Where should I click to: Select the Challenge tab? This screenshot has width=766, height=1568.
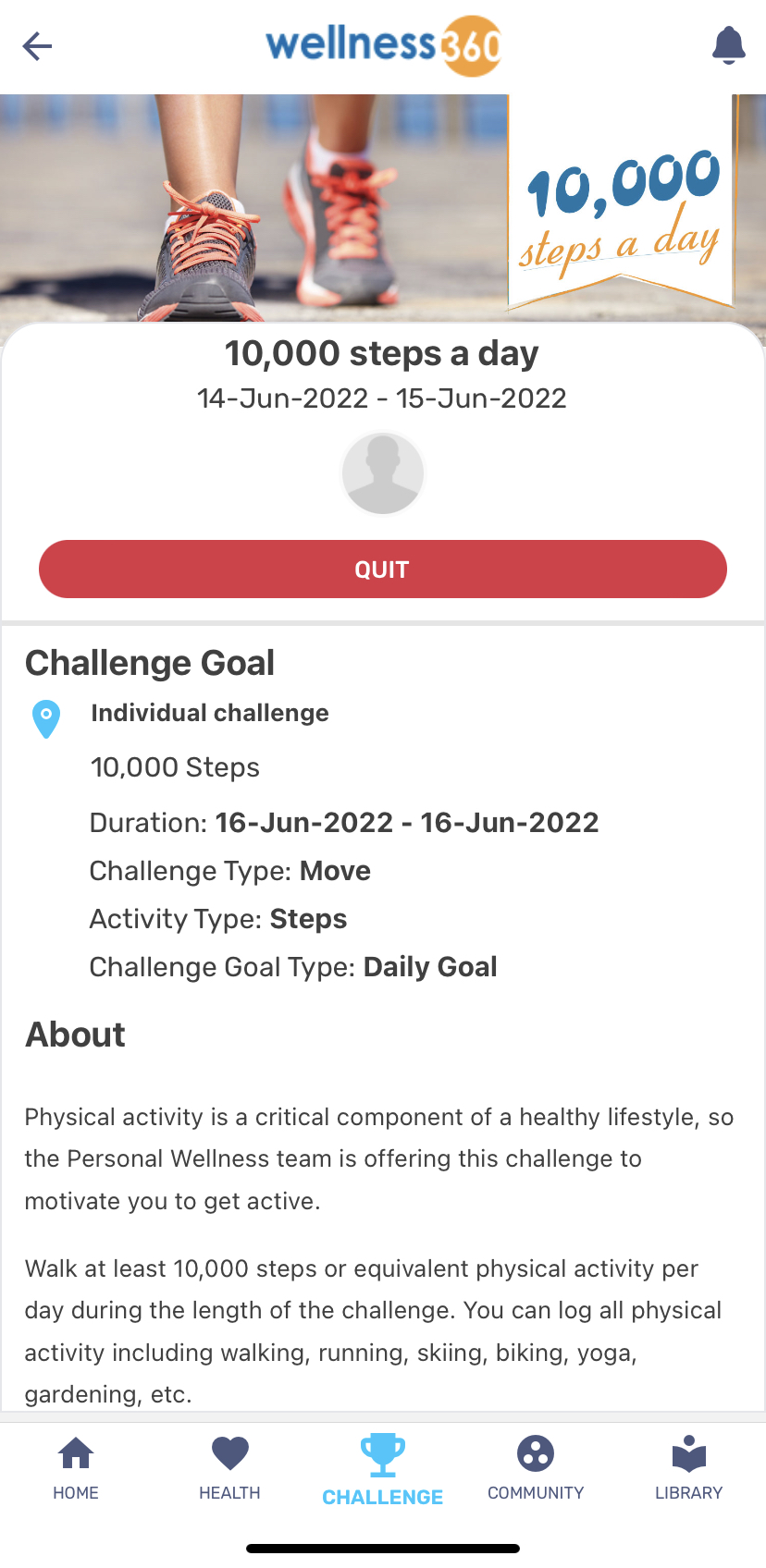click(382, 1469)
